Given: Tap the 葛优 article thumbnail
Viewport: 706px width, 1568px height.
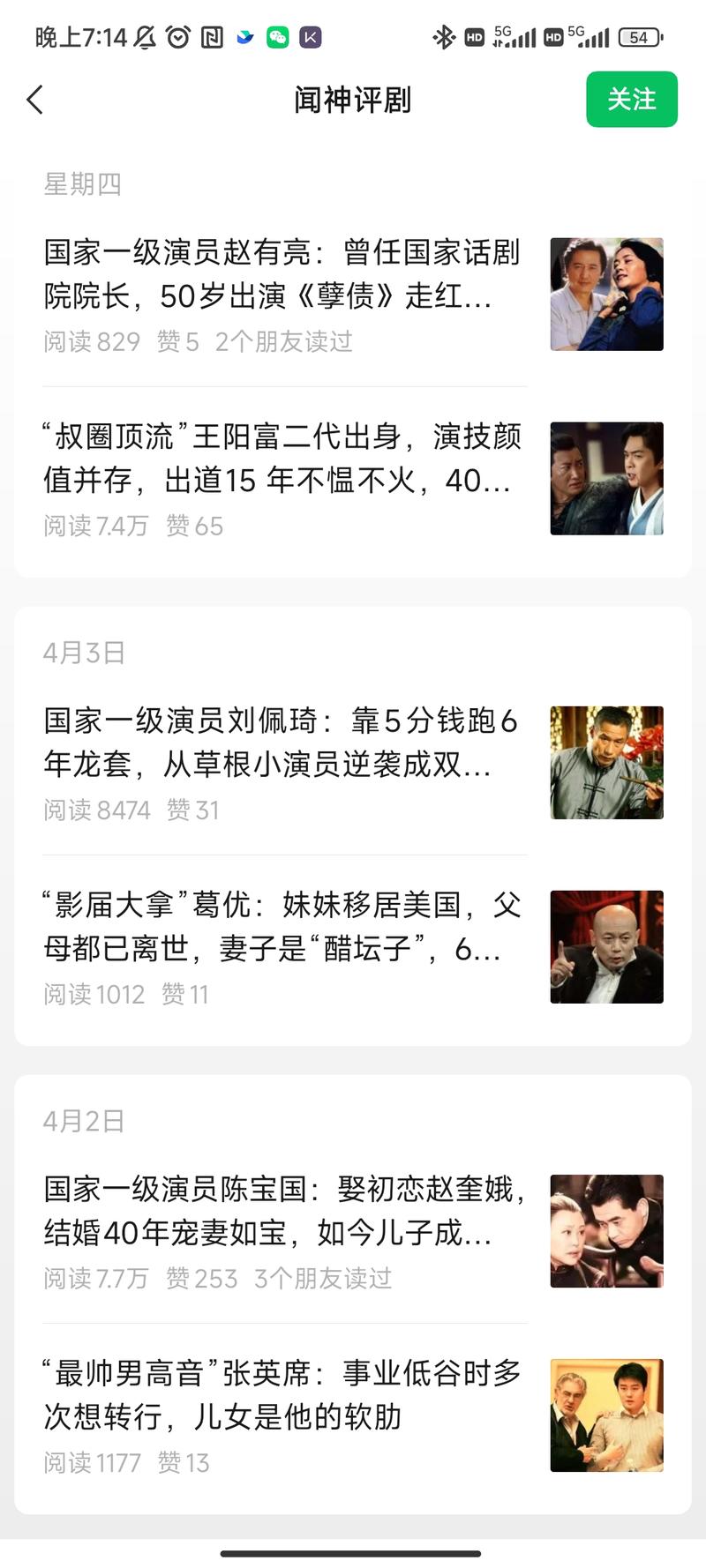Looking at the screenshot, I should point(606,946).
